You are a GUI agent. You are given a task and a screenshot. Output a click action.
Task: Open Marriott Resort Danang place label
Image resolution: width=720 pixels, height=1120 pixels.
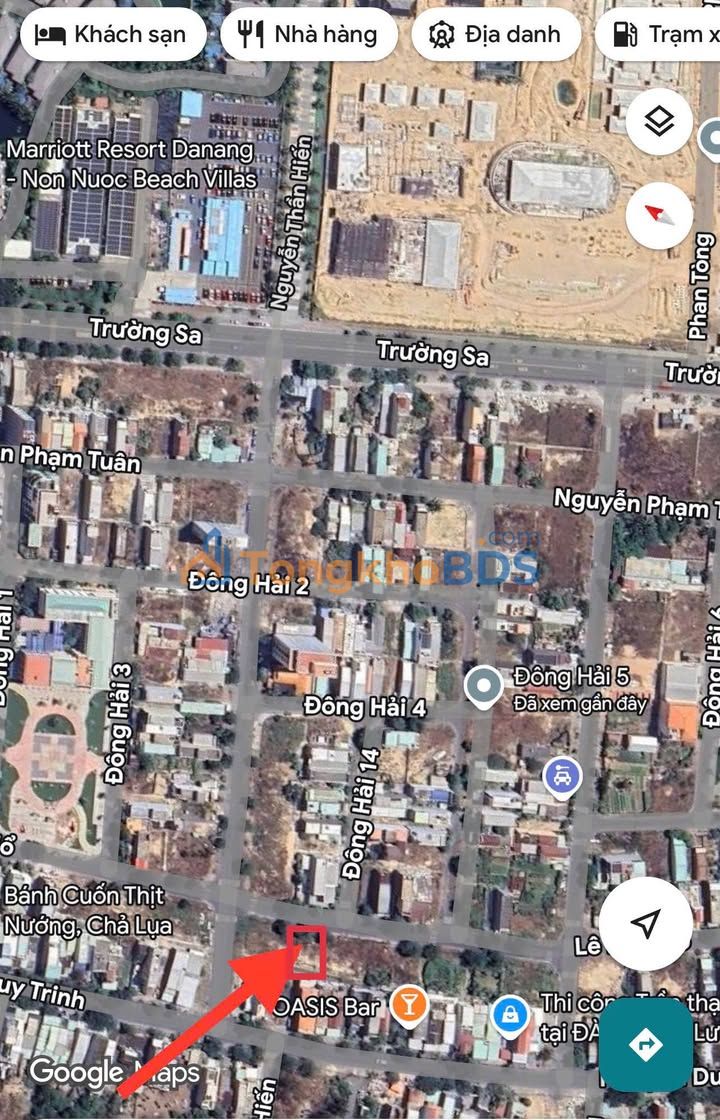130,165
